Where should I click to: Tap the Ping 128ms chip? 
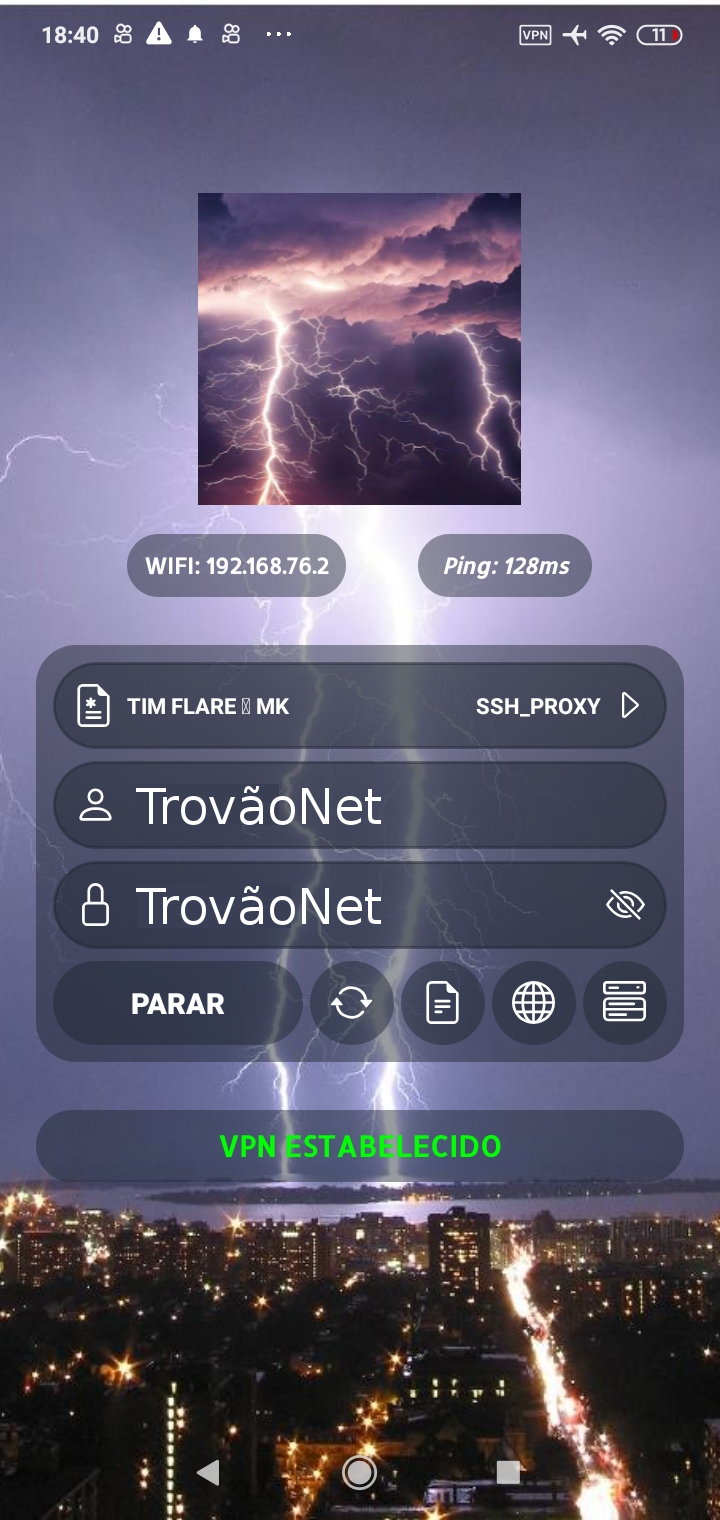[505, 566]
